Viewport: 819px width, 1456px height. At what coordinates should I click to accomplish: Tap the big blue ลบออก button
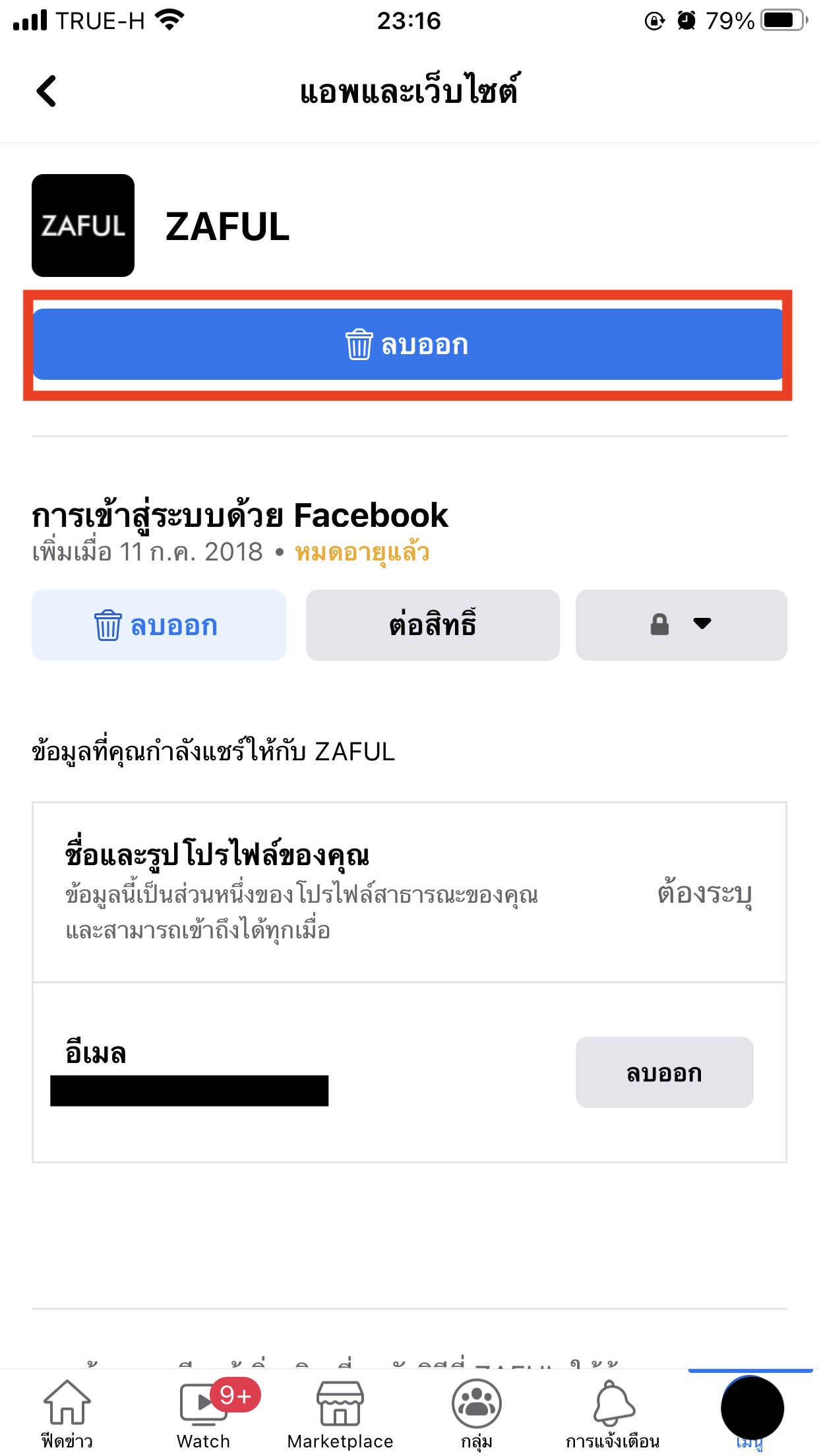[x=408, y=344]
